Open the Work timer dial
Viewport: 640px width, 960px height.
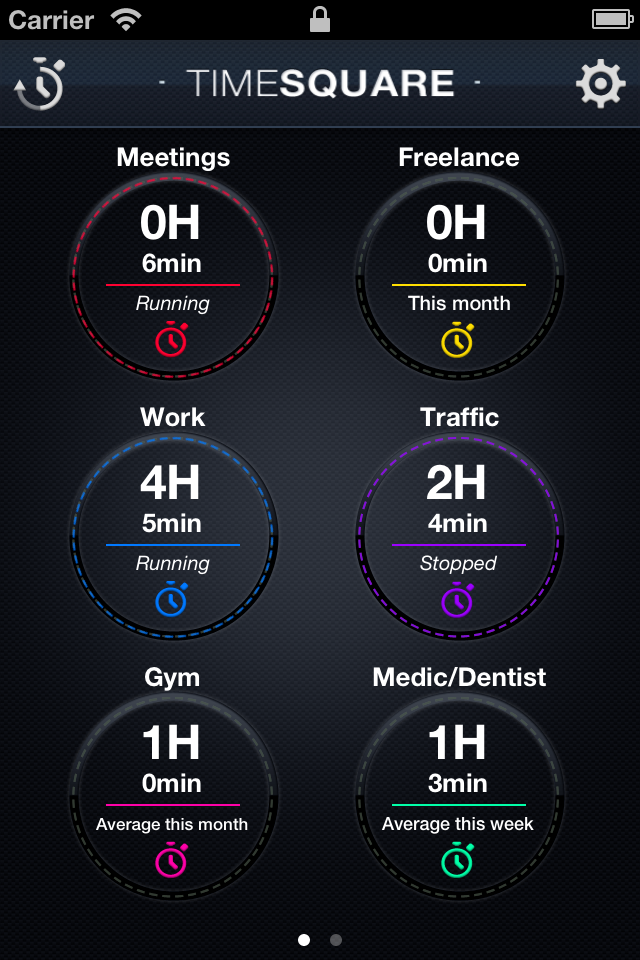click(x=173, y=536)
